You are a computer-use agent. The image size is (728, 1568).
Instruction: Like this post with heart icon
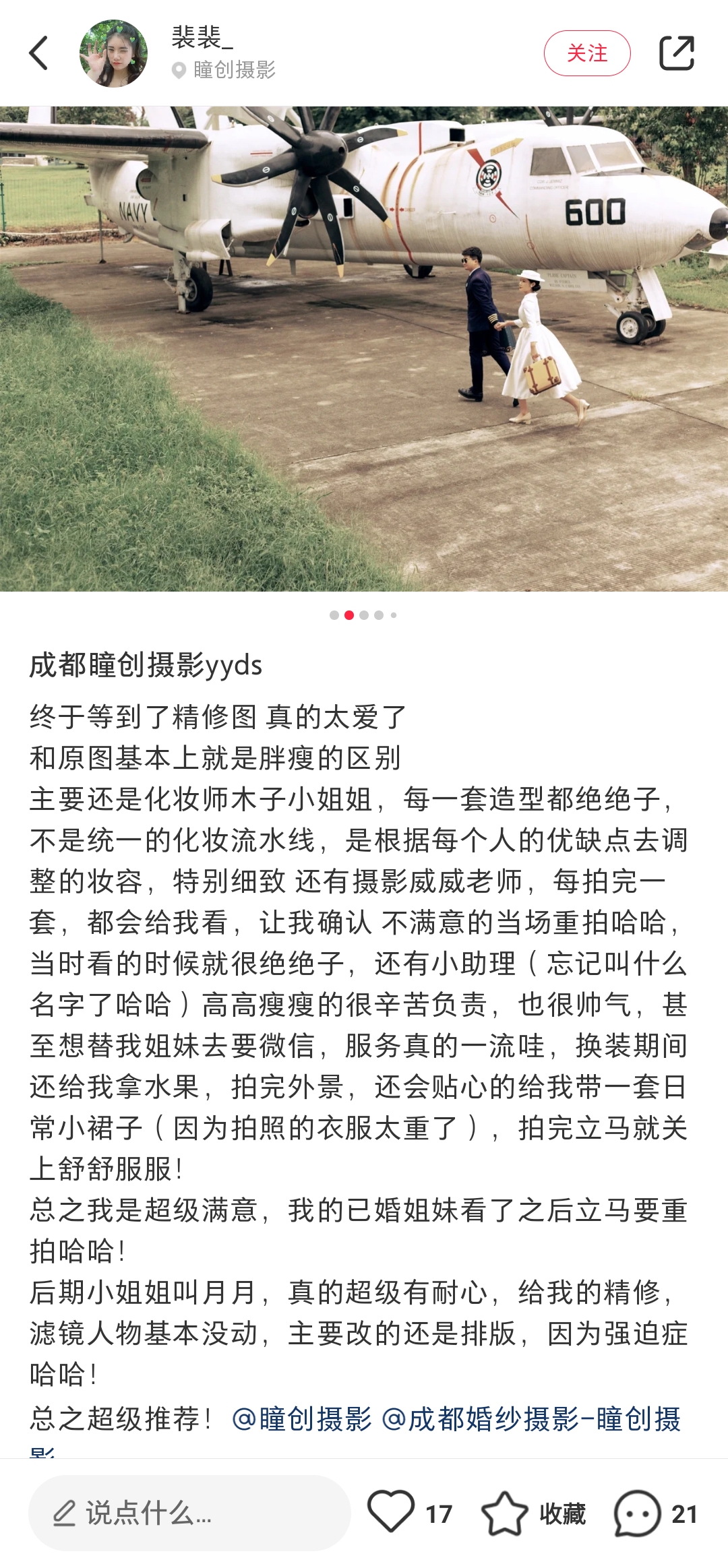[x=391, y=1512]
